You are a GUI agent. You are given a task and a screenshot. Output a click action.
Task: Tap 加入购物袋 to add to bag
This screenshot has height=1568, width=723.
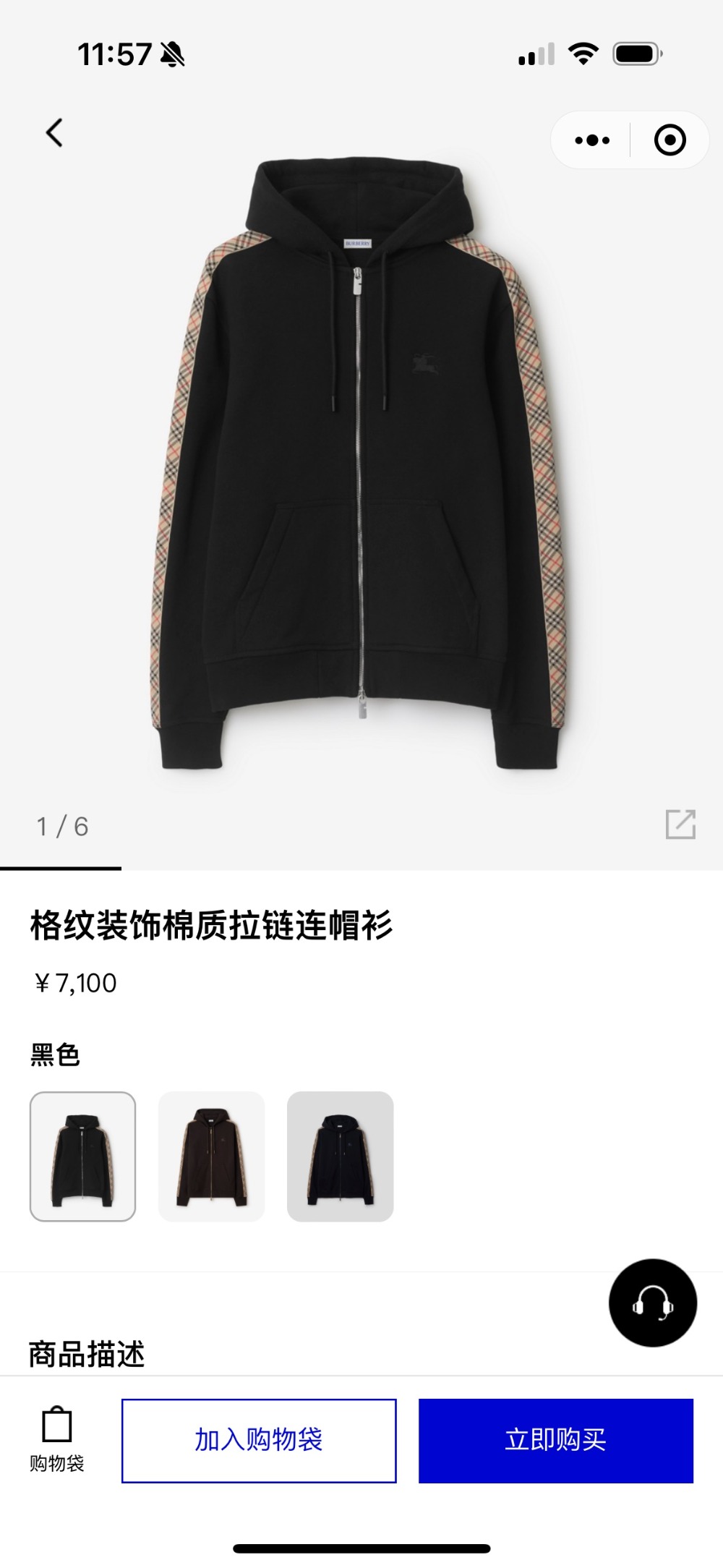point(259,1440)
